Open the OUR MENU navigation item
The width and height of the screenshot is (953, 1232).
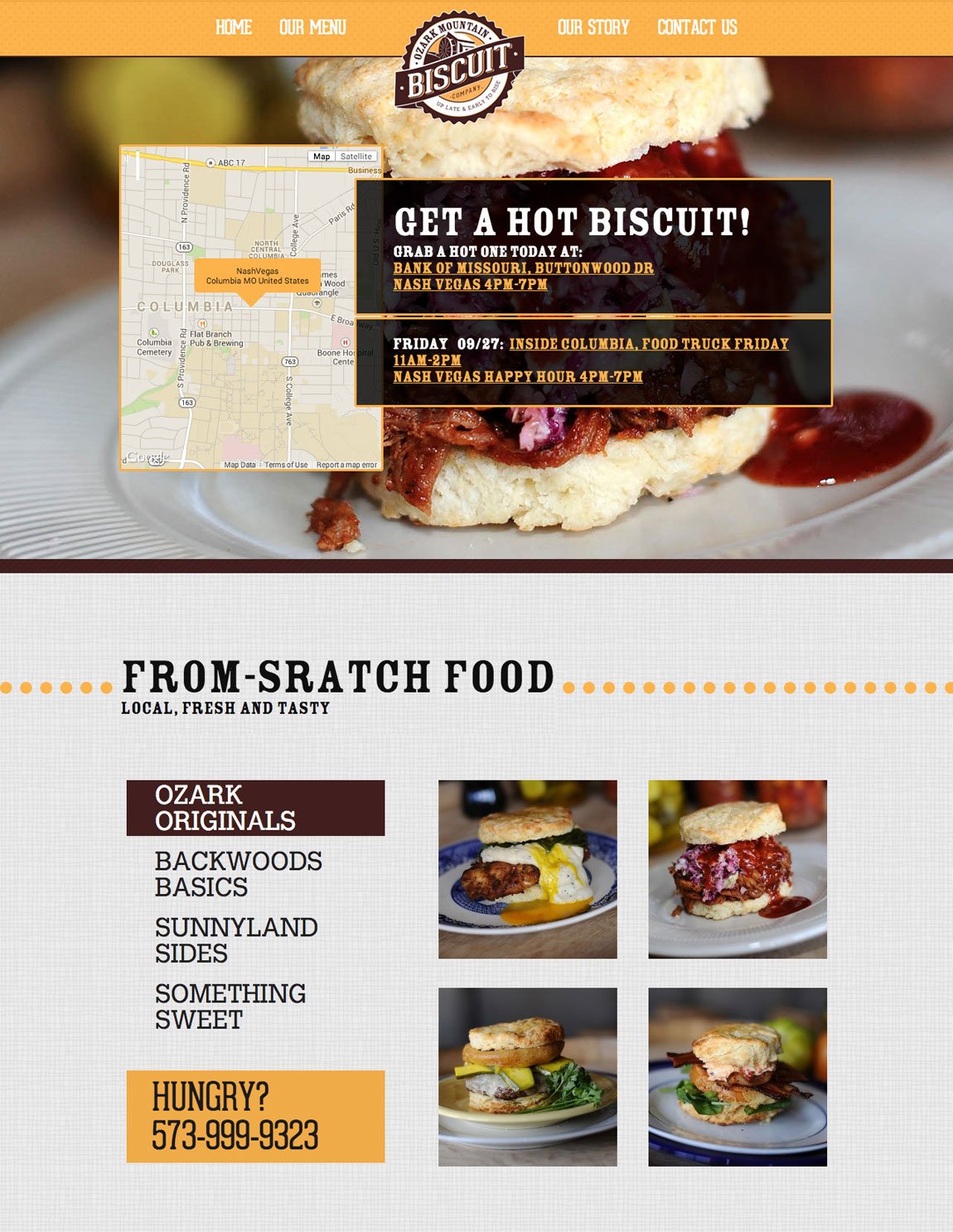(x=313, y=27)
